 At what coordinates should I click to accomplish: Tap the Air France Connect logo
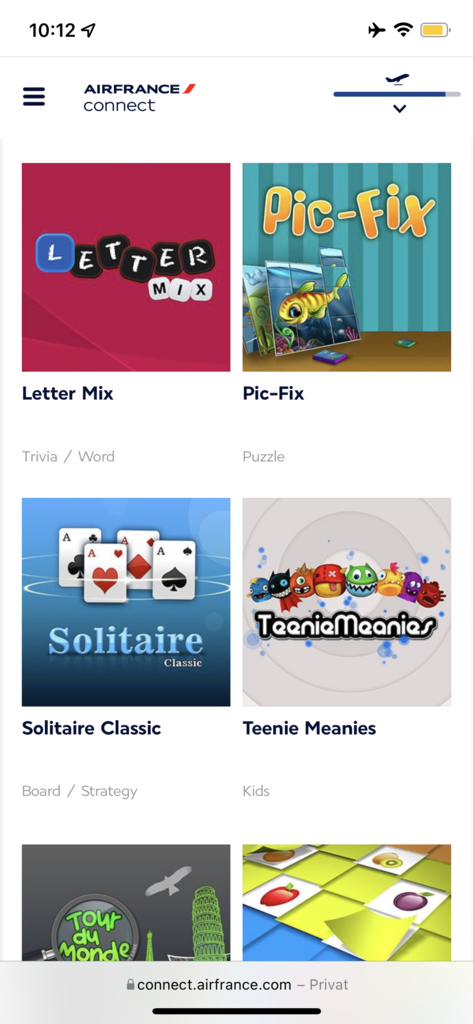139,97
